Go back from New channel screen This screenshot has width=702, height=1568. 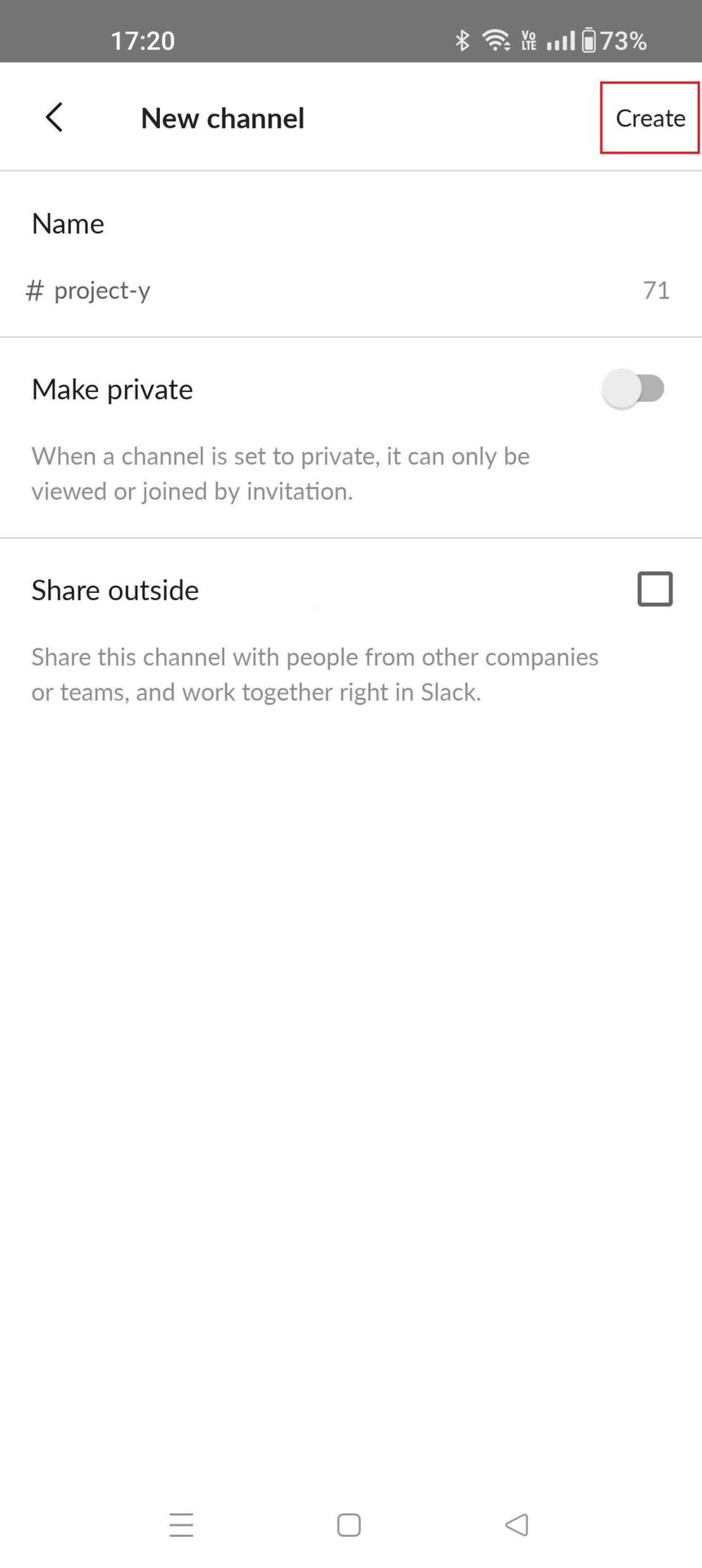click(x=54, y=118)
